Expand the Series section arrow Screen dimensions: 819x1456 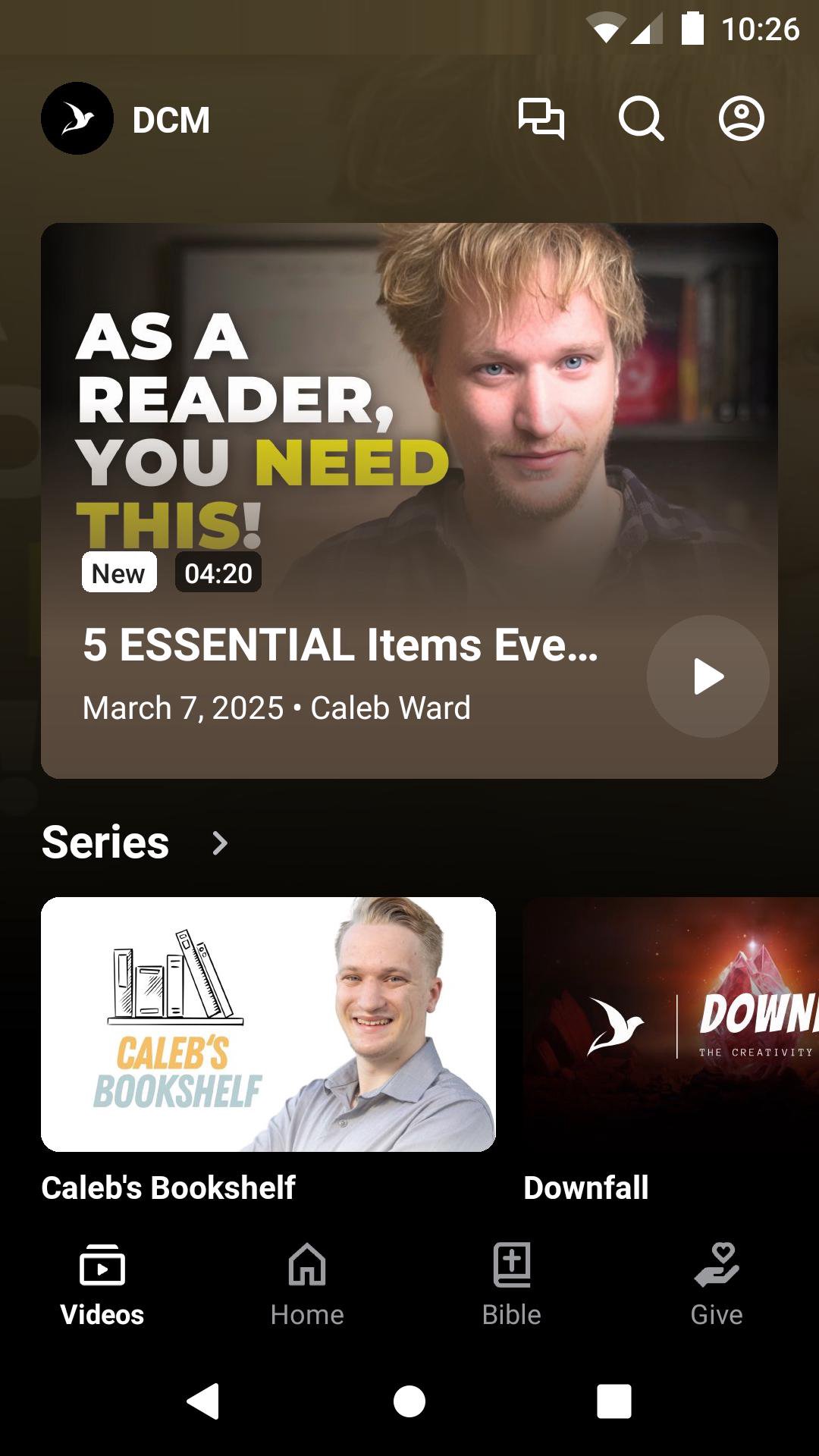coord(220,843)
